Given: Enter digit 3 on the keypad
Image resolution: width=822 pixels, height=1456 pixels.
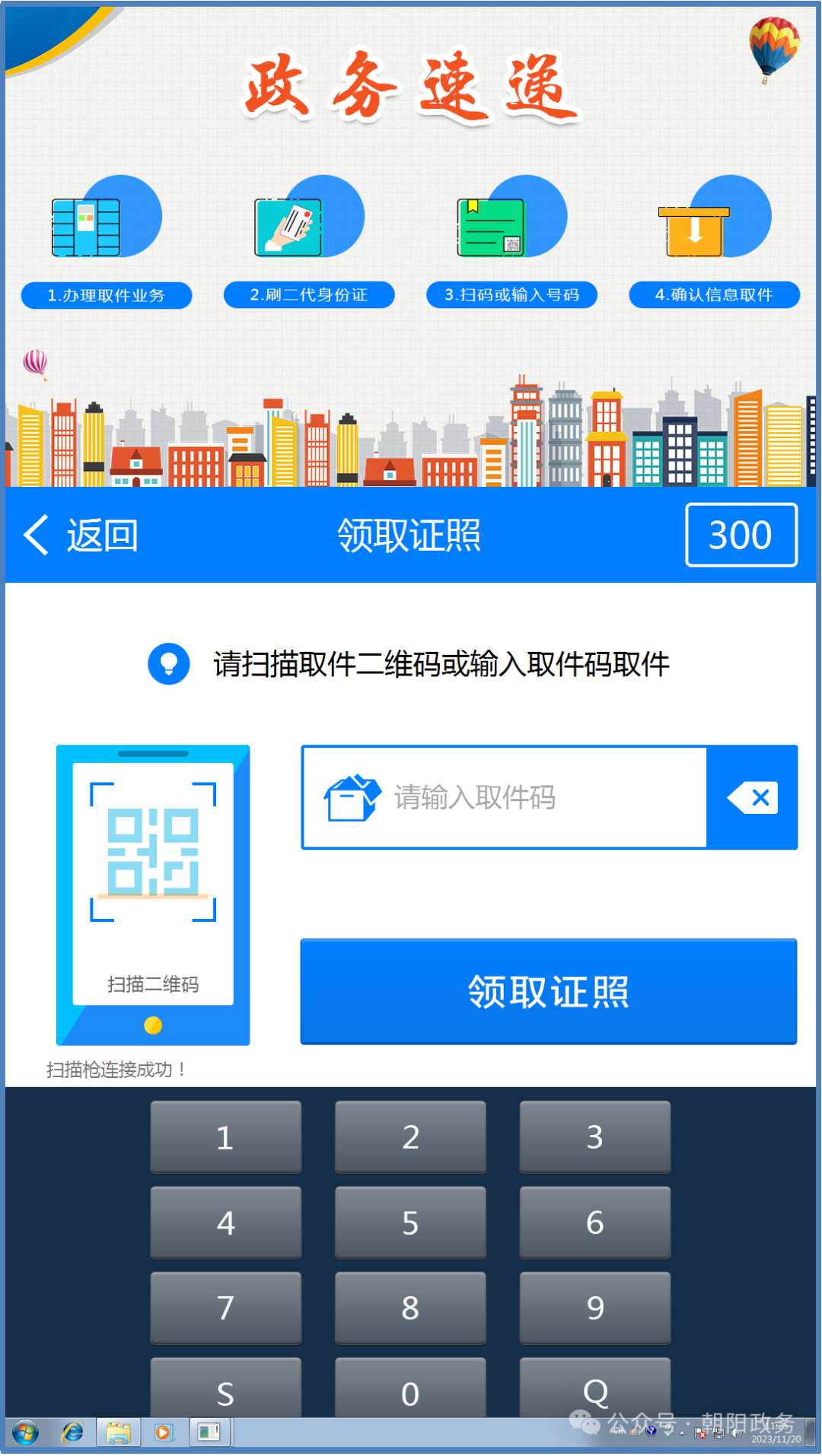Looking at the screenshot, I should point(594,1137).
